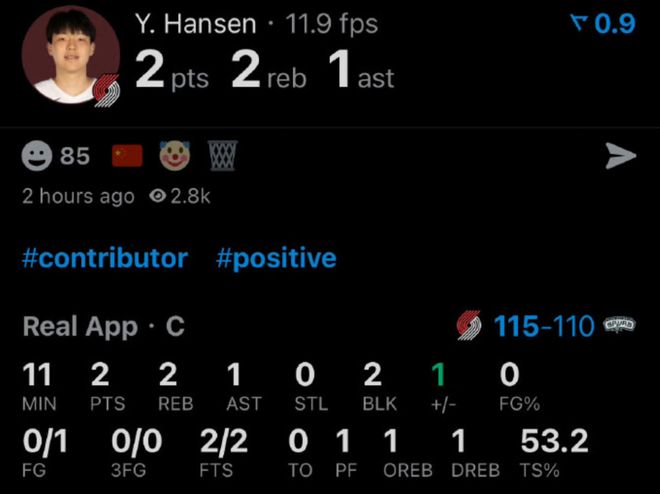Open the 115-110 game score

pyautogui.click(x=543, y=326)
